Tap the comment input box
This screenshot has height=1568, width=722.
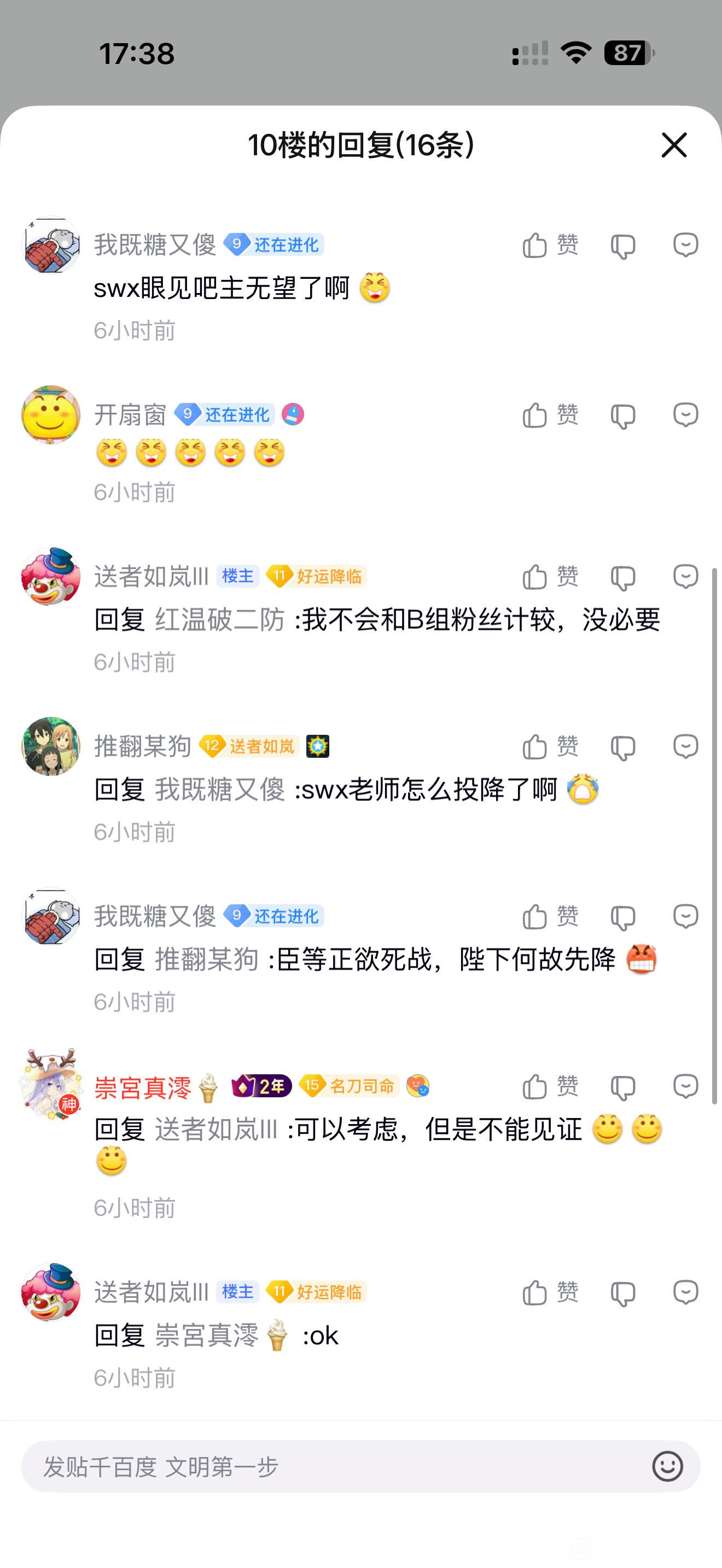335,1466
